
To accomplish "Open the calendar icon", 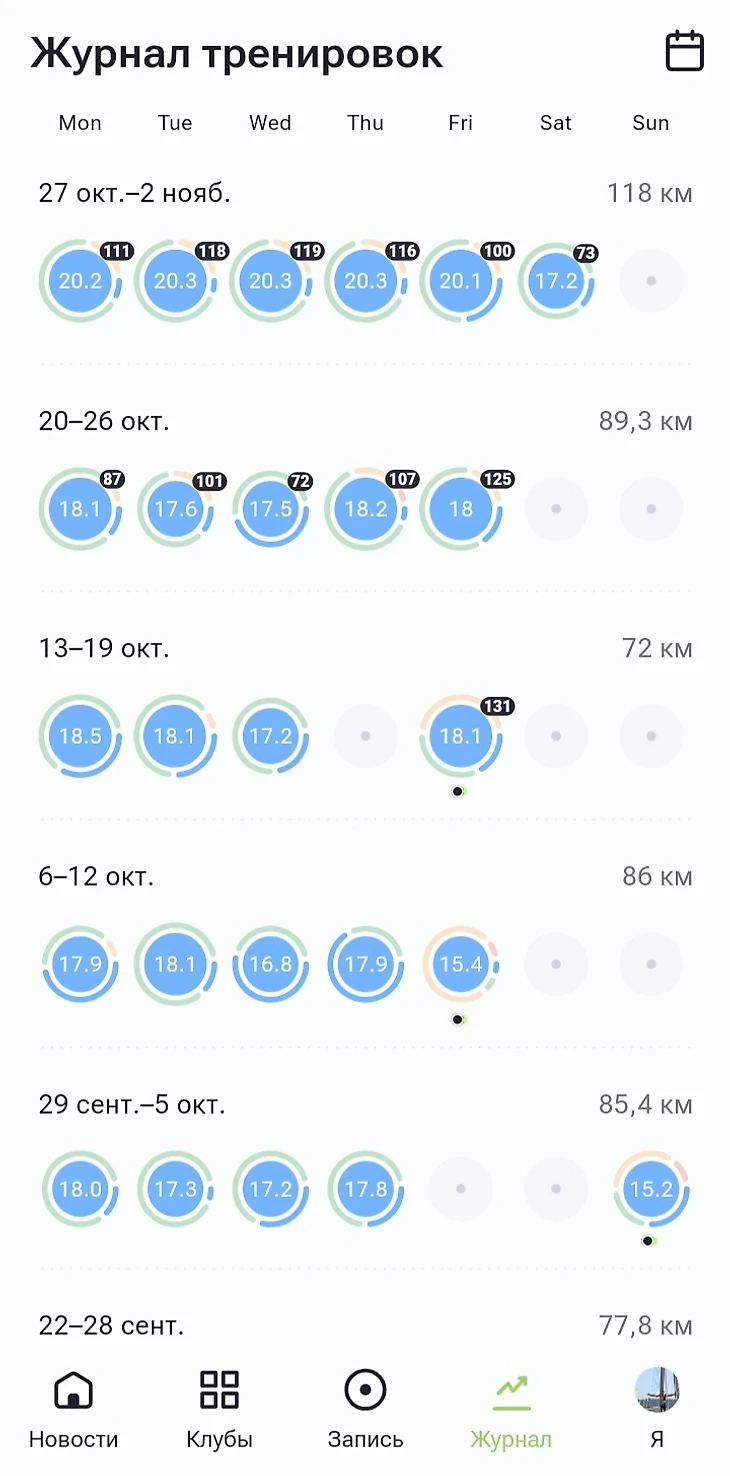I will coord(685,51).
